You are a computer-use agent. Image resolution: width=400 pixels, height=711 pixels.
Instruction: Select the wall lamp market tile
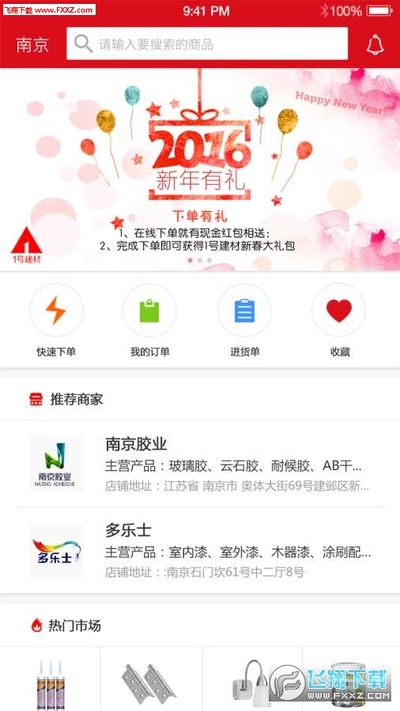point(253,679)
